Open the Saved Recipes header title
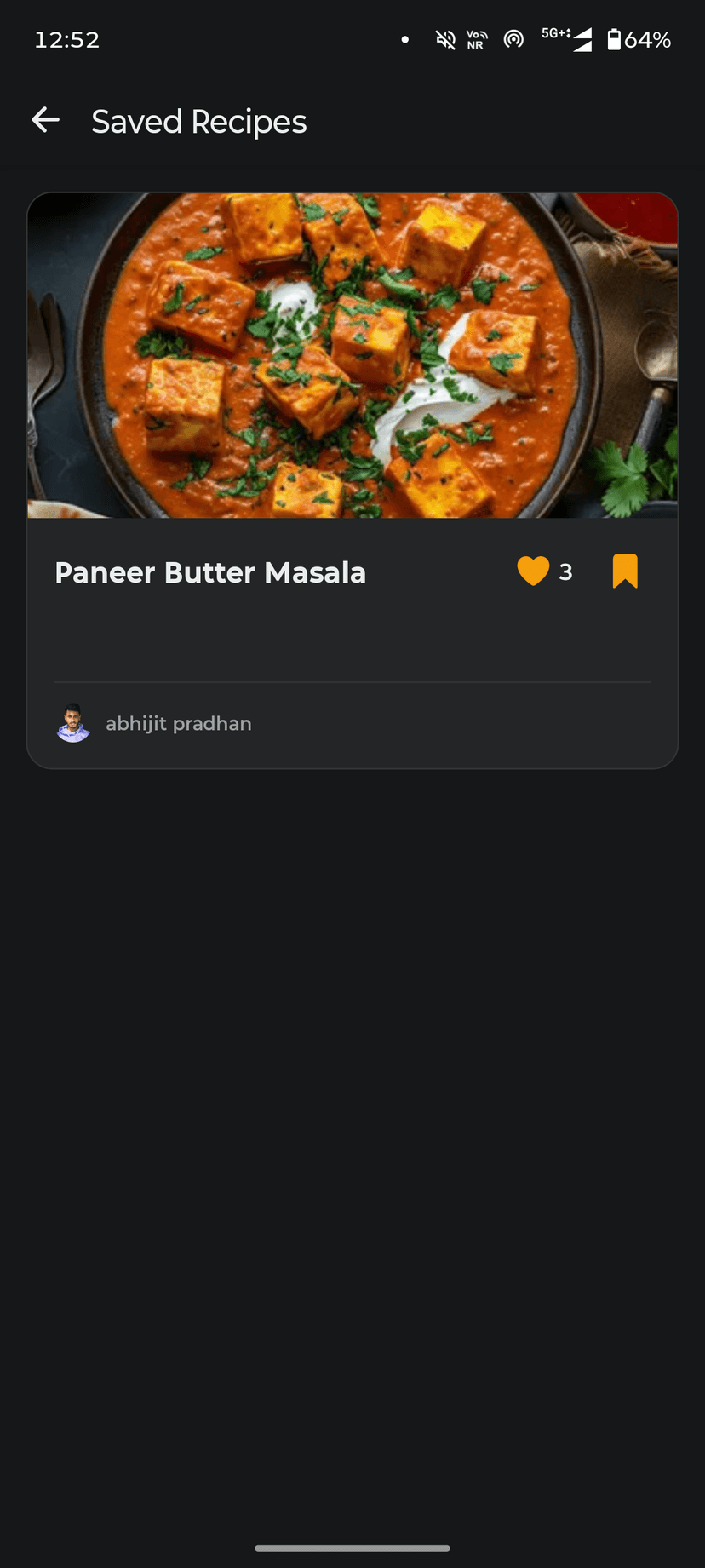Image resolution: width=705 pixels, height=1568 pixels. coord(199,120)
